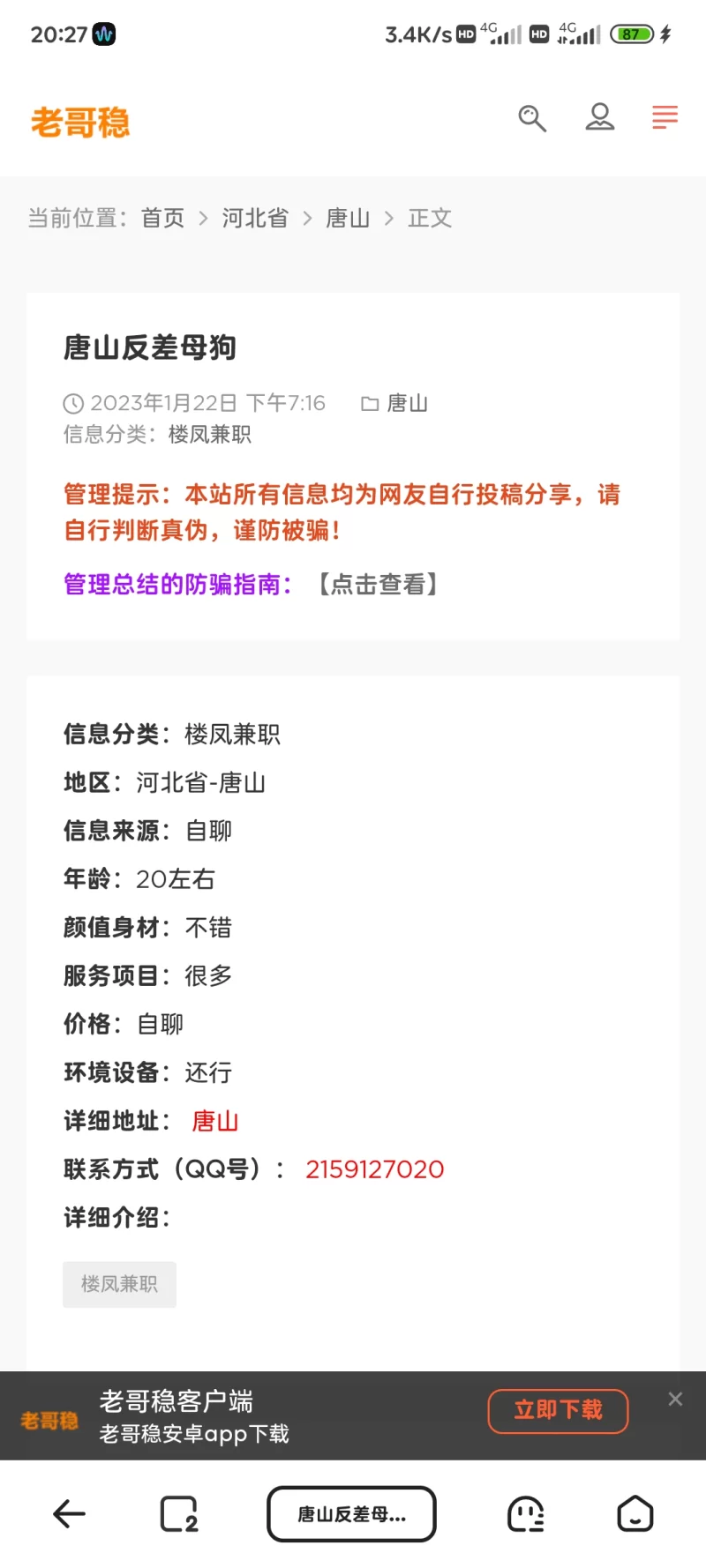Go to the 首页 breadcrumb
This screenshot has height=1568, width=706.
[163, 218]
